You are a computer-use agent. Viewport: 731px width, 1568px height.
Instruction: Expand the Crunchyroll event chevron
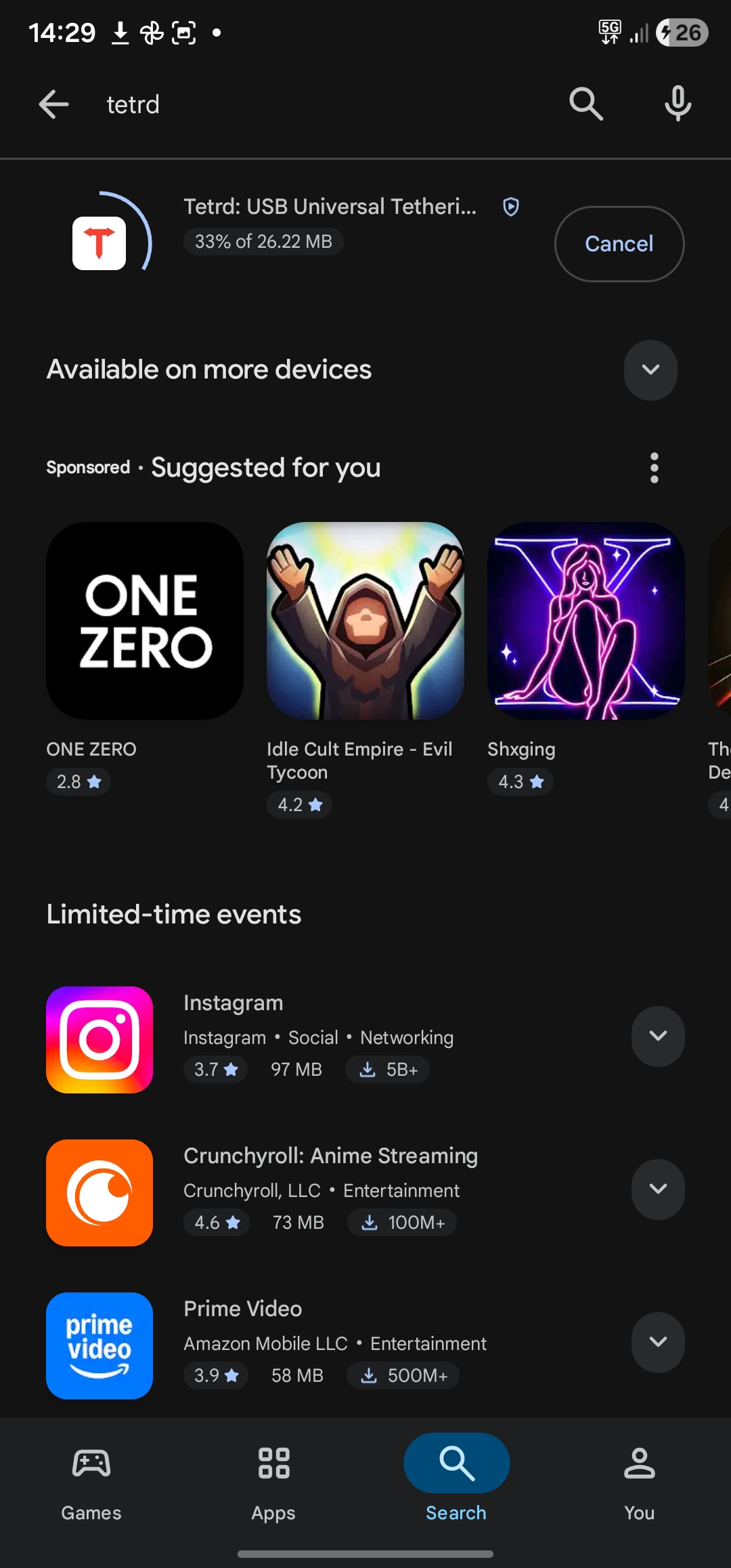(x=658, y=1189)
